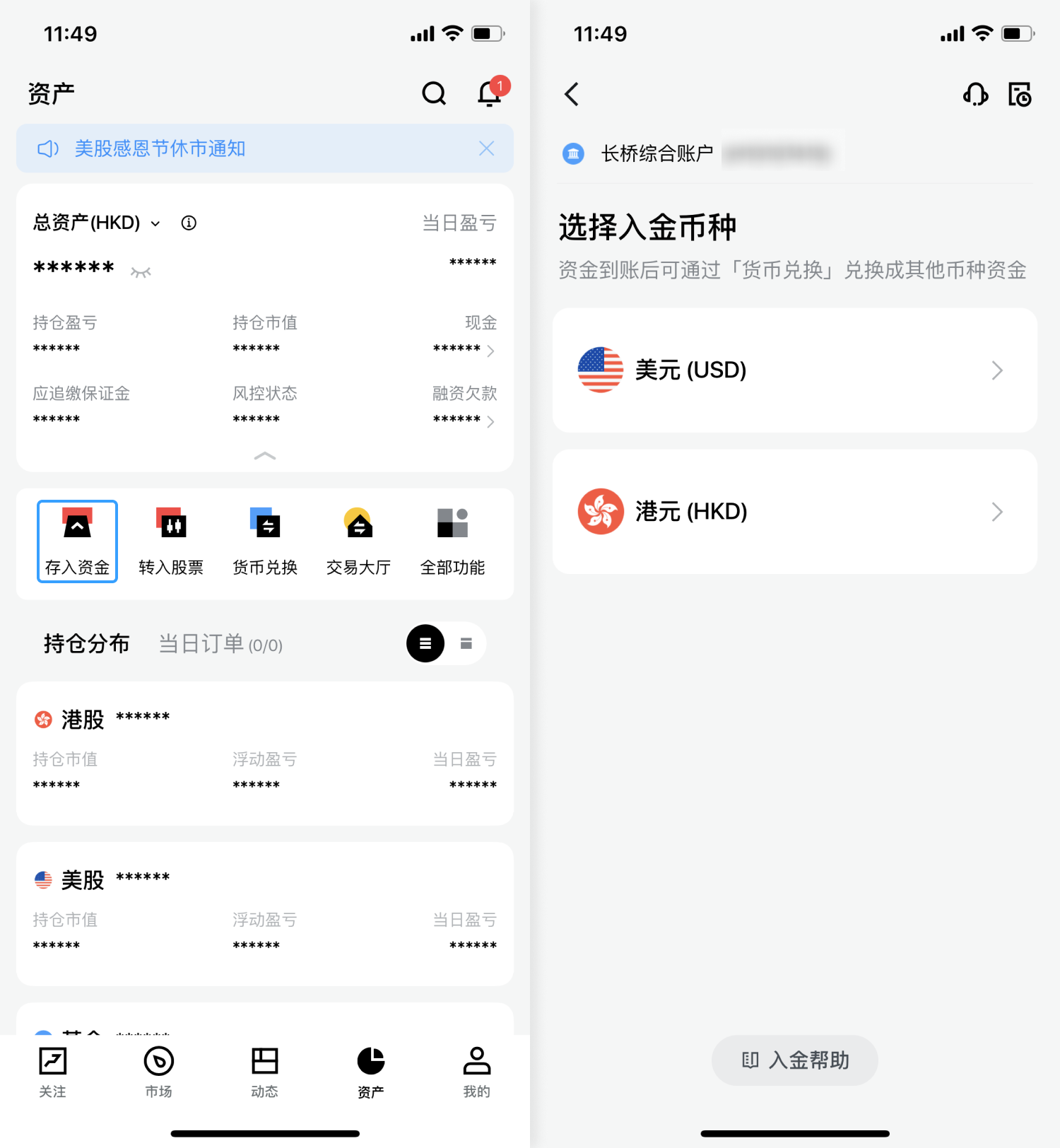Go back from currency selection page

[572, 94]
